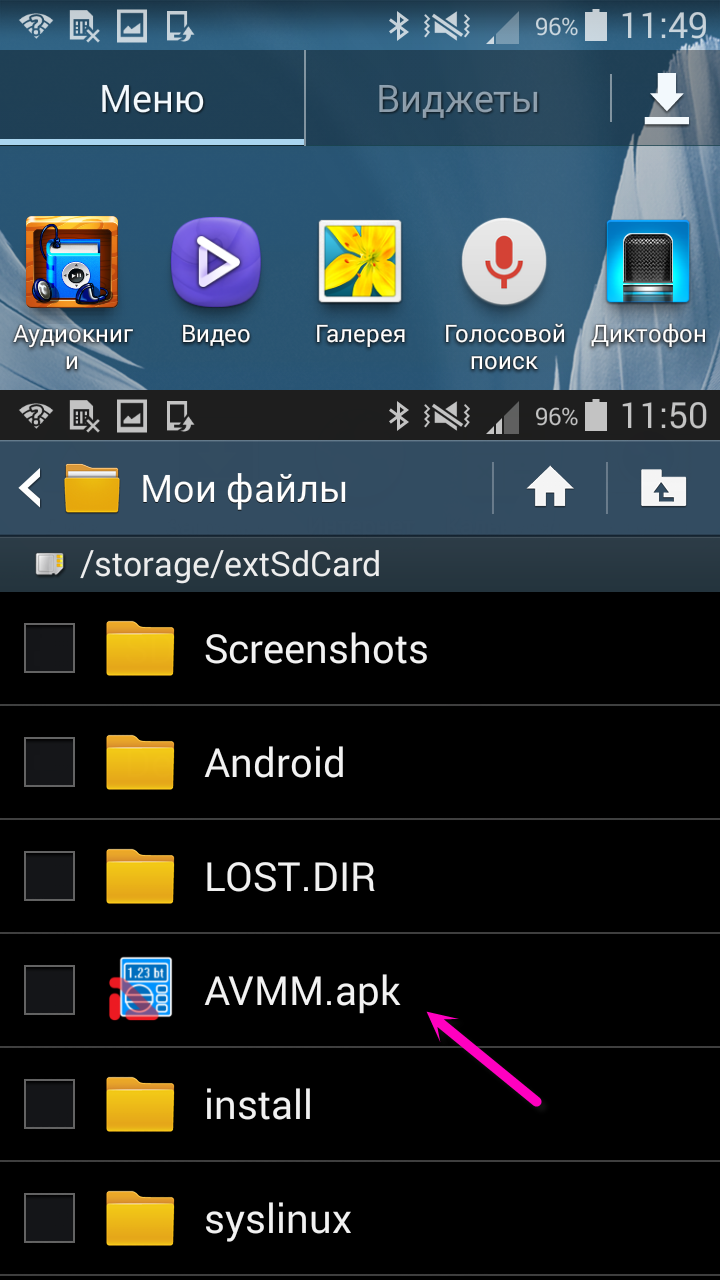Open the Галерея app
Image resolution: width=720 pixels, height=1280 pixels.
coord(360,264)
